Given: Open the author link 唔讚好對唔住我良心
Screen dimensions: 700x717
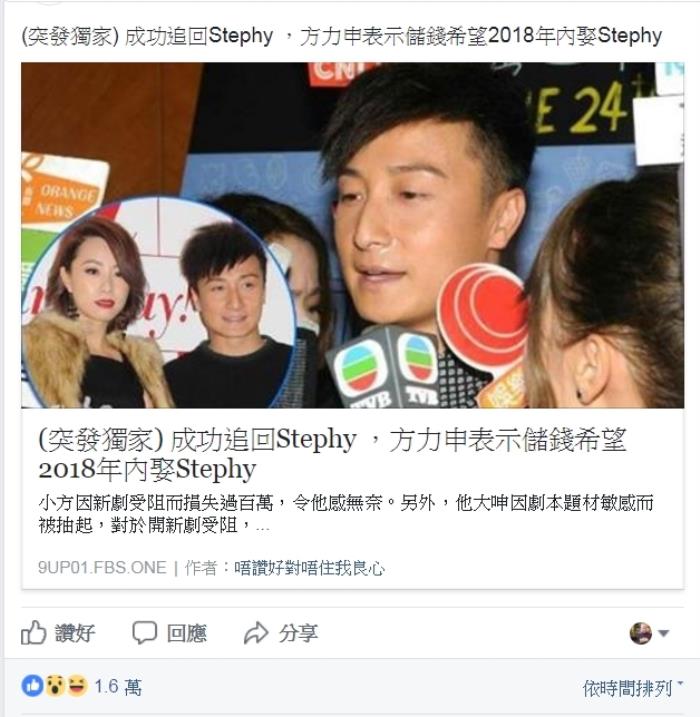Looking at the screenshot, I should 309,568.
